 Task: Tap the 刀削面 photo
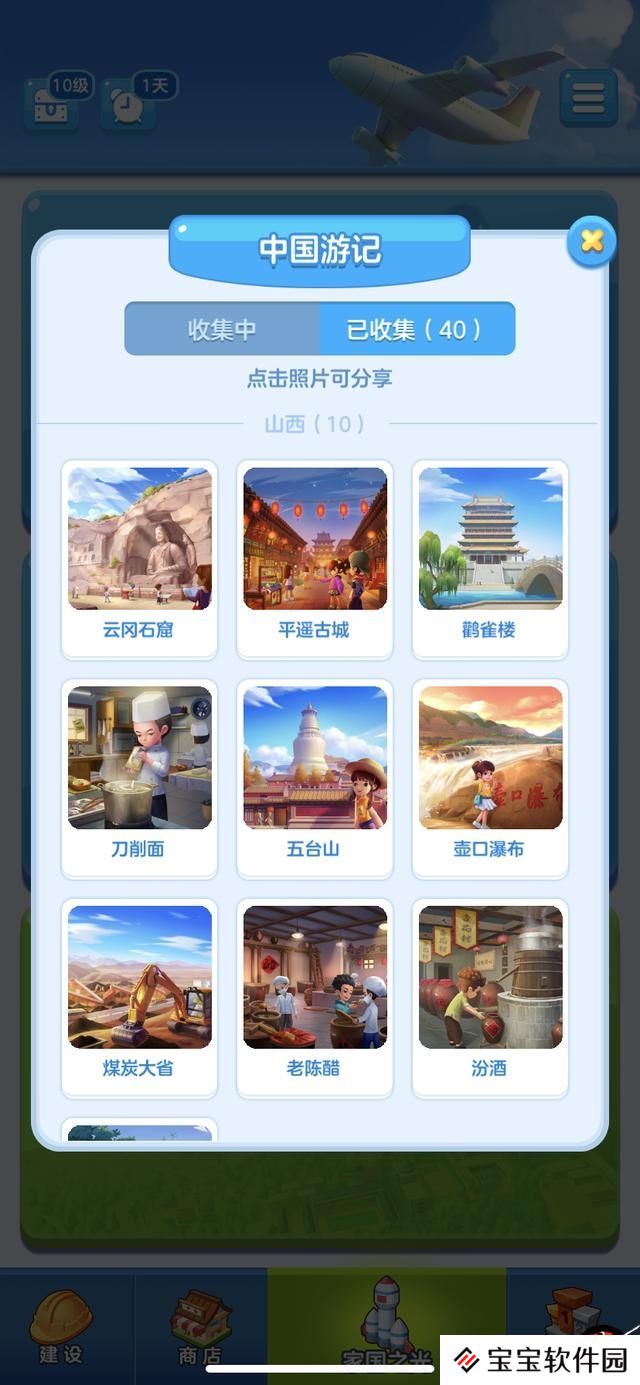tap(140, 758)
